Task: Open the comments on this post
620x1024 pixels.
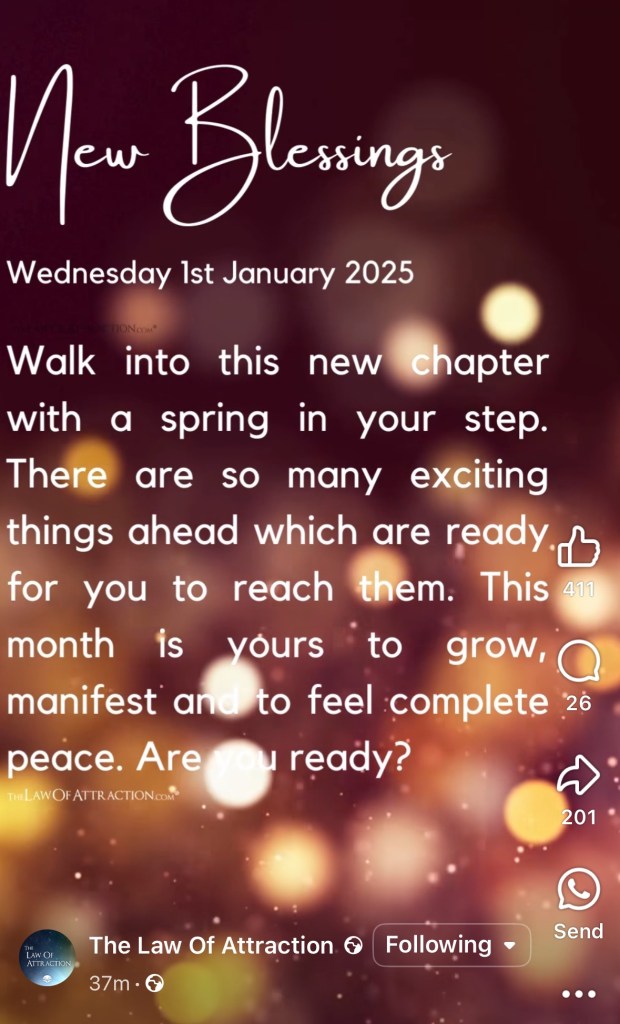Action: pos(578,662)
